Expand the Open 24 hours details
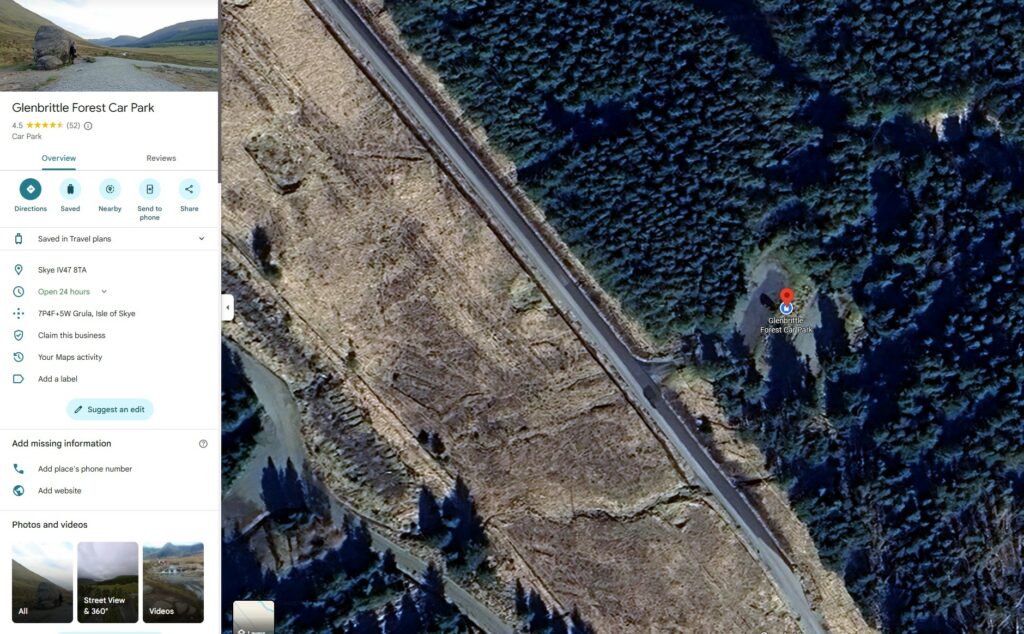The height and width of the screenshot is (634, 1024). click(x=104, y=292)
